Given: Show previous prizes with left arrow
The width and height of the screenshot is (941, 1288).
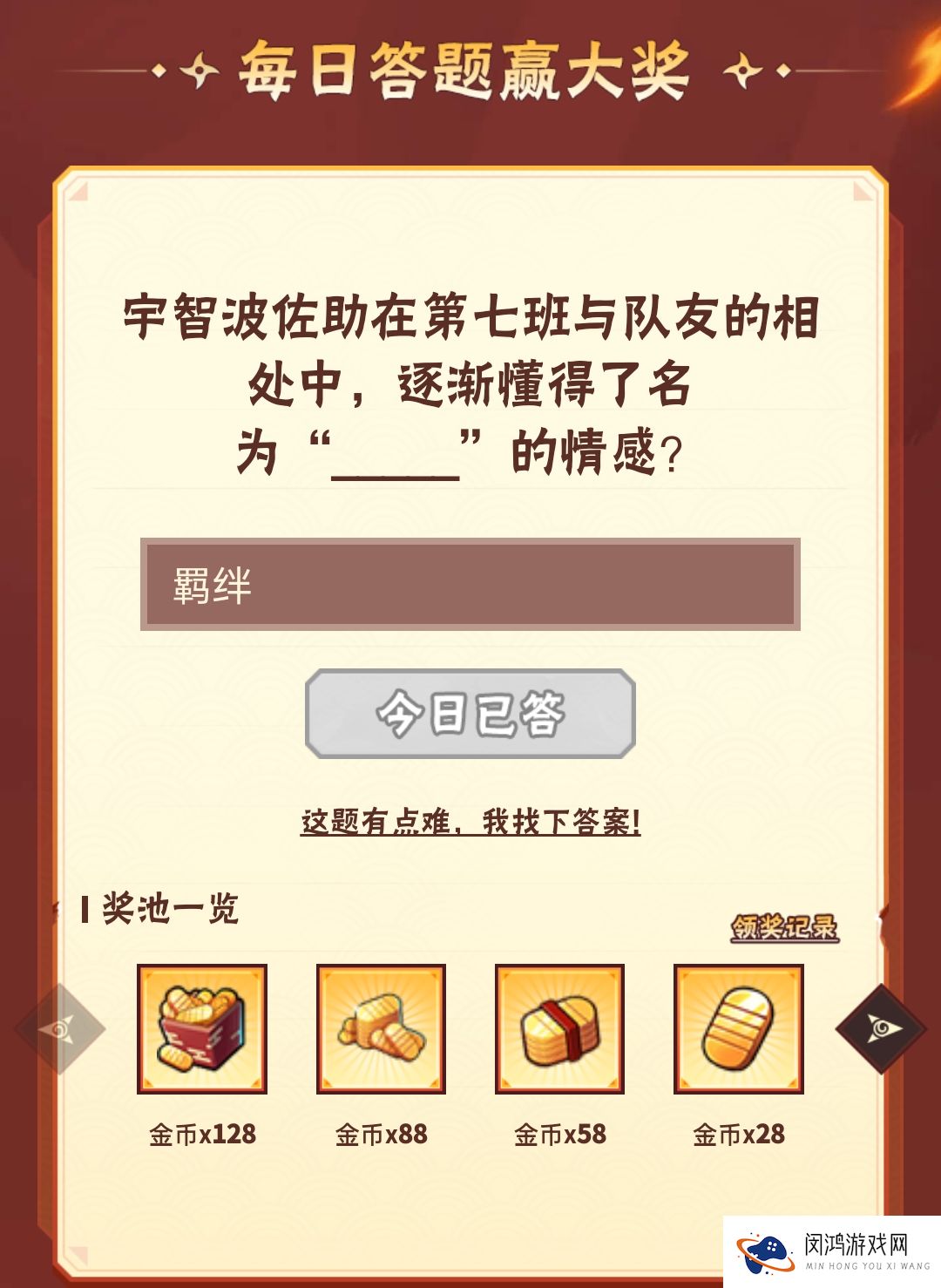Looking at the screenshot, I should tap(60, 1029).
